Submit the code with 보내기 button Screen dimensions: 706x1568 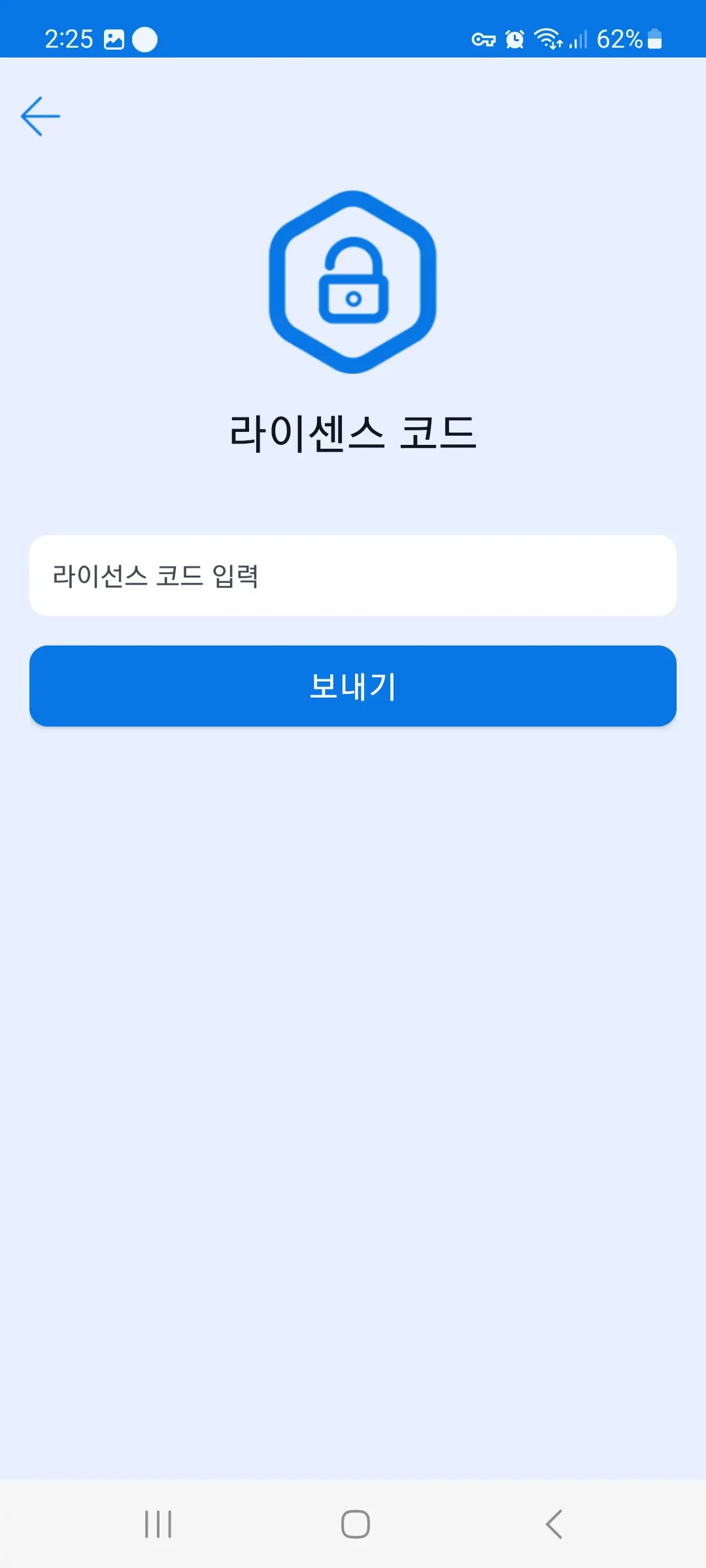pos(353,686)
